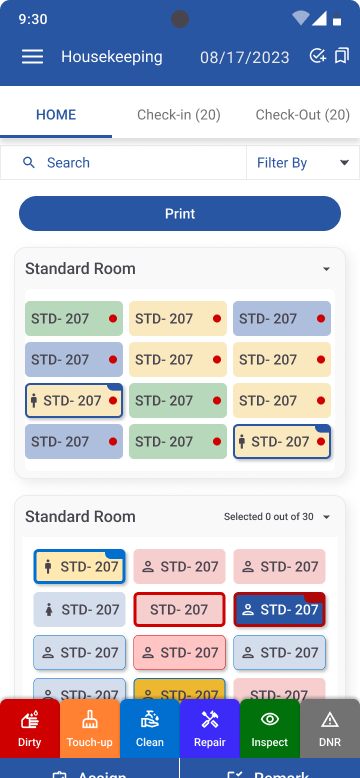
Task: Open the Filter By dropdown
Action: [303, 163]
